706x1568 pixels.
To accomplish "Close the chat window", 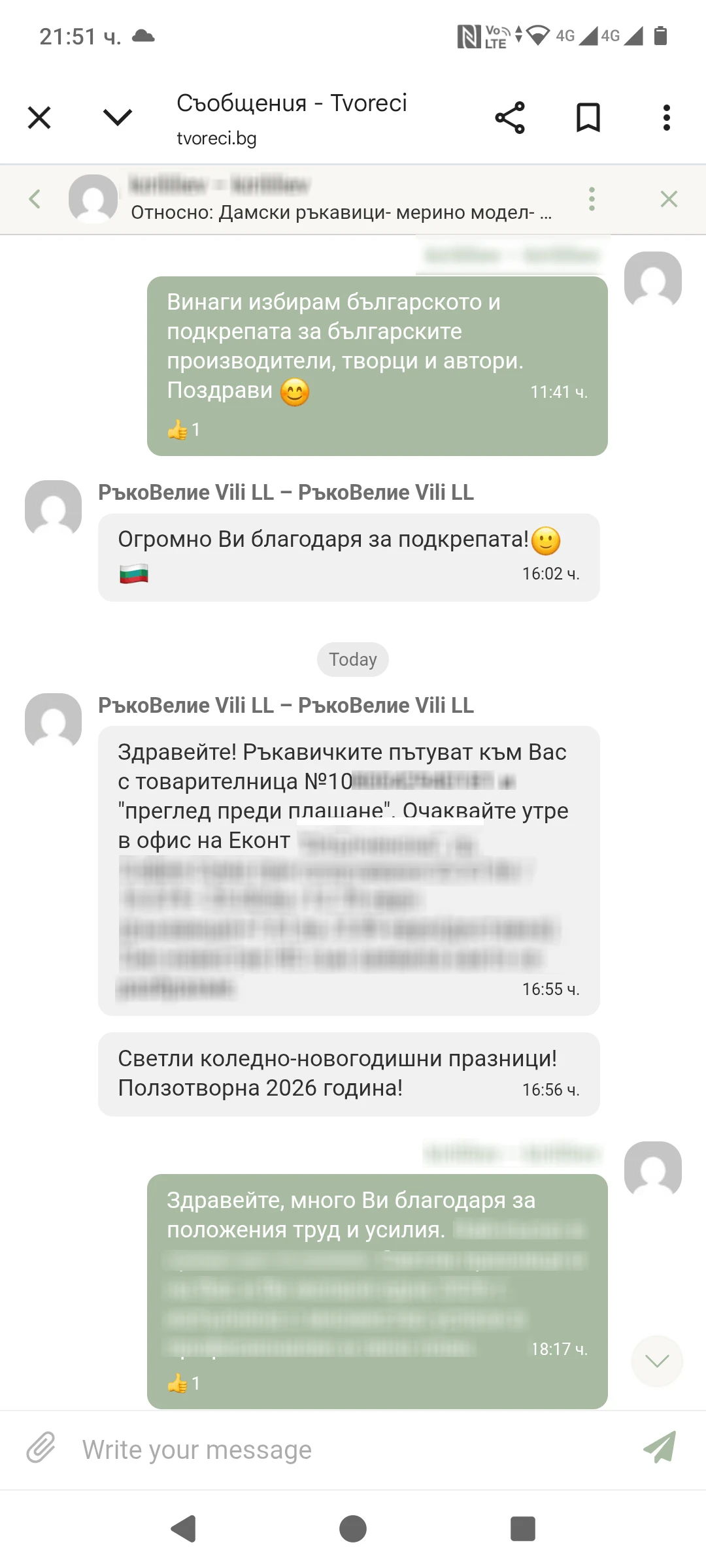I will pyautogui.click(x=669, y=199).
